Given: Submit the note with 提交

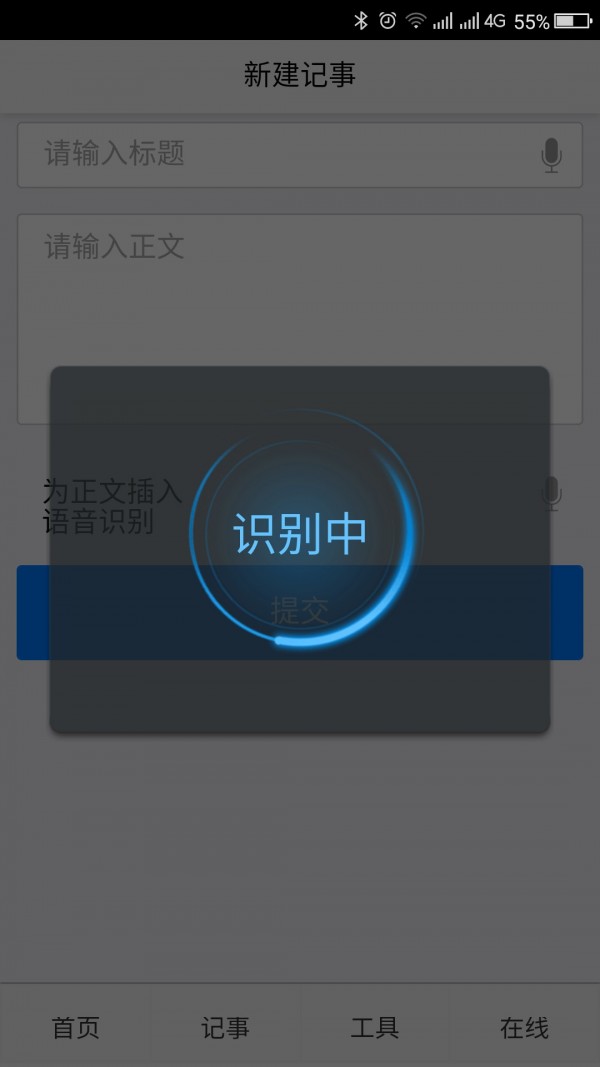Looking at the screenshot, I should click(x=300, y=611).
